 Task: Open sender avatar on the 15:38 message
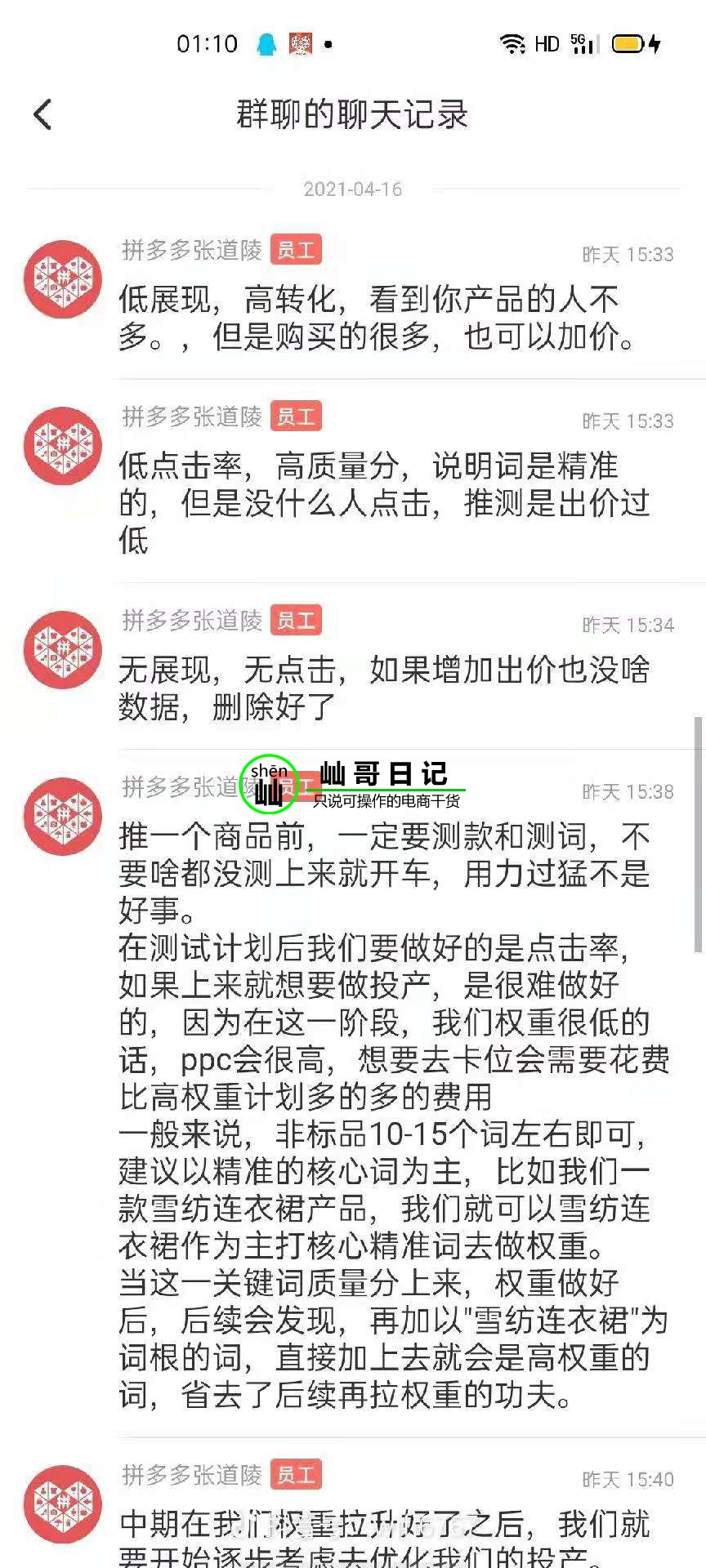63,816
